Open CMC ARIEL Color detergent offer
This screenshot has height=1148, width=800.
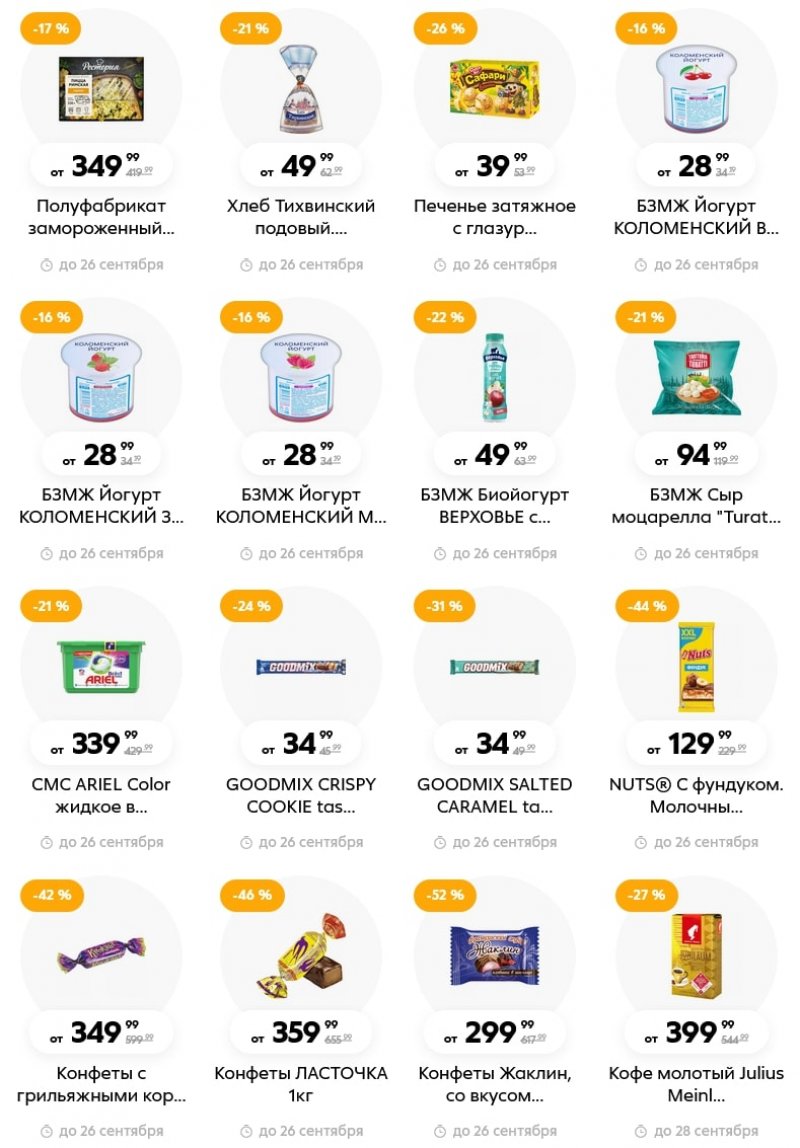[101, 667]
